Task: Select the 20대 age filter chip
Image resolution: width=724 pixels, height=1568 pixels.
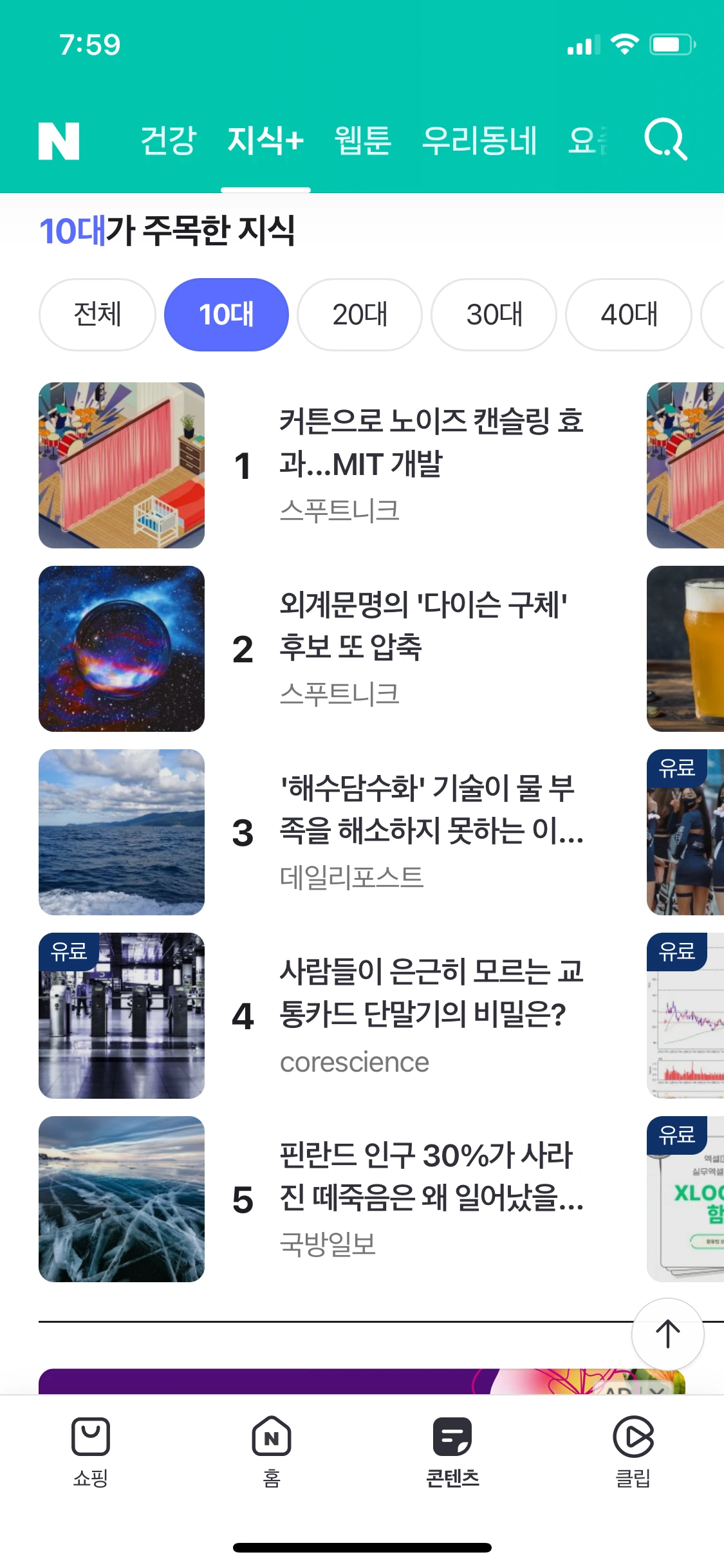Action: click(360, 315)
